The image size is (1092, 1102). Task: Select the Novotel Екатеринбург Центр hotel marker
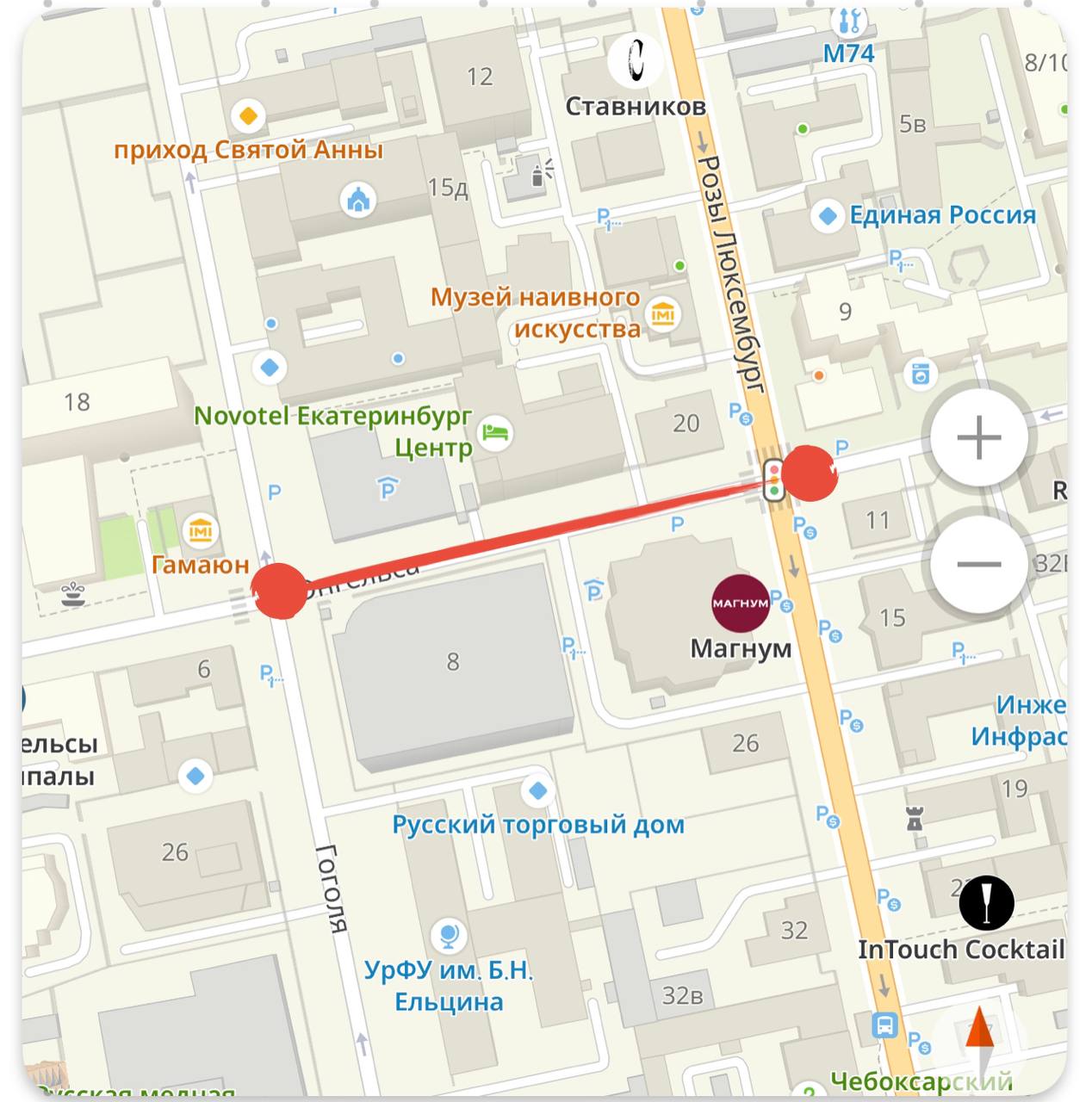click(495, 431)
